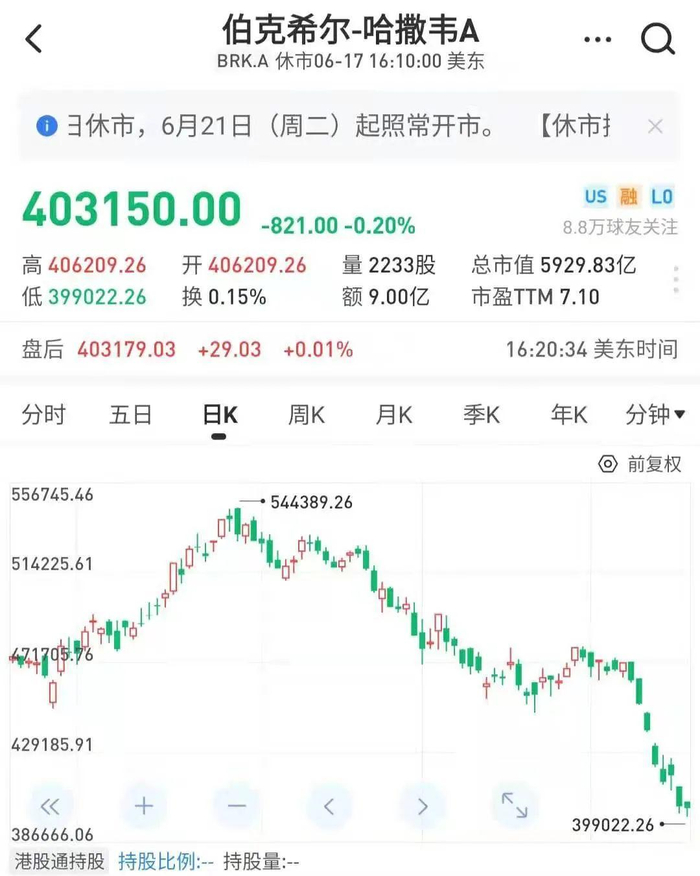Viewport: 700px width, 876px height.
Task: Expand the chart to fullscreen
Action: pyautogui.click(x=514, y=806)
